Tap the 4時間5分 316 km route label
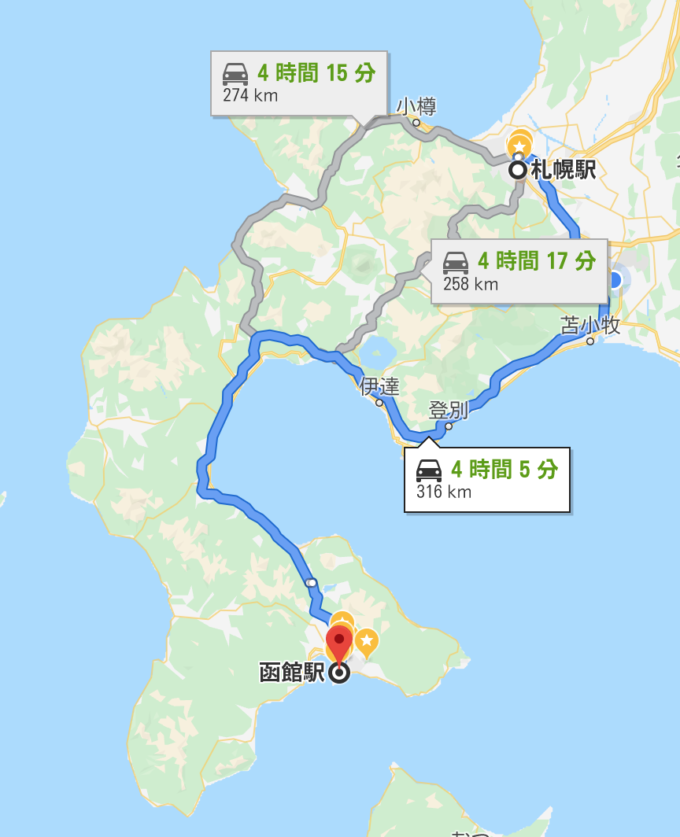This screenshot has height=837, width=680. 487,478
